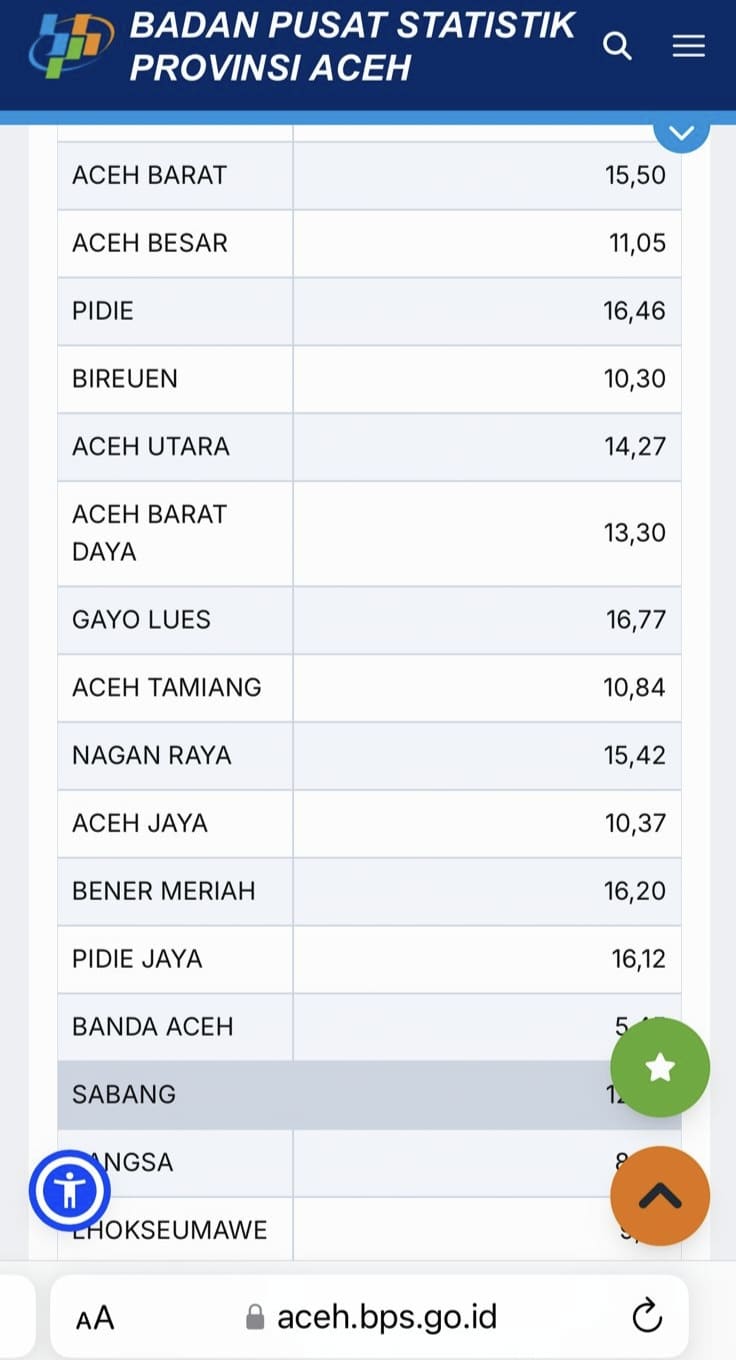Expand the blue chevron dropdown
Viewport: 736px width, 1360px height.
point(682,133)
